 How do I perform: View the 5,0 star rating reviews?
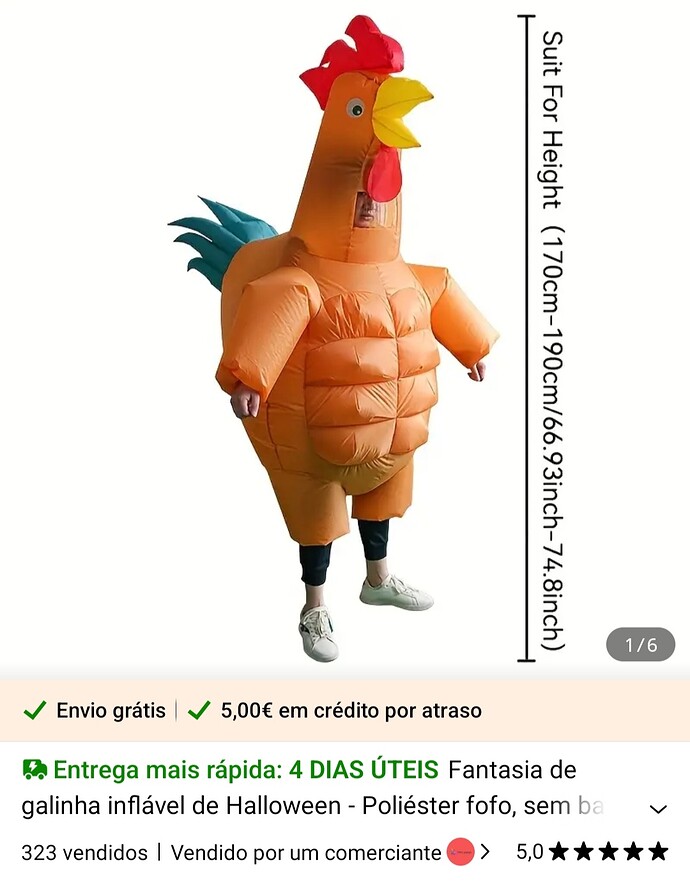591,853
